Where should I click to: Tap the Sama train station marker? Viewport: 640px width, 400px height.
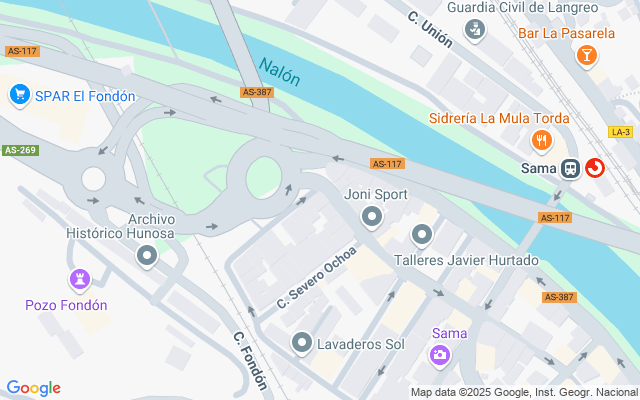click(571, 168)
